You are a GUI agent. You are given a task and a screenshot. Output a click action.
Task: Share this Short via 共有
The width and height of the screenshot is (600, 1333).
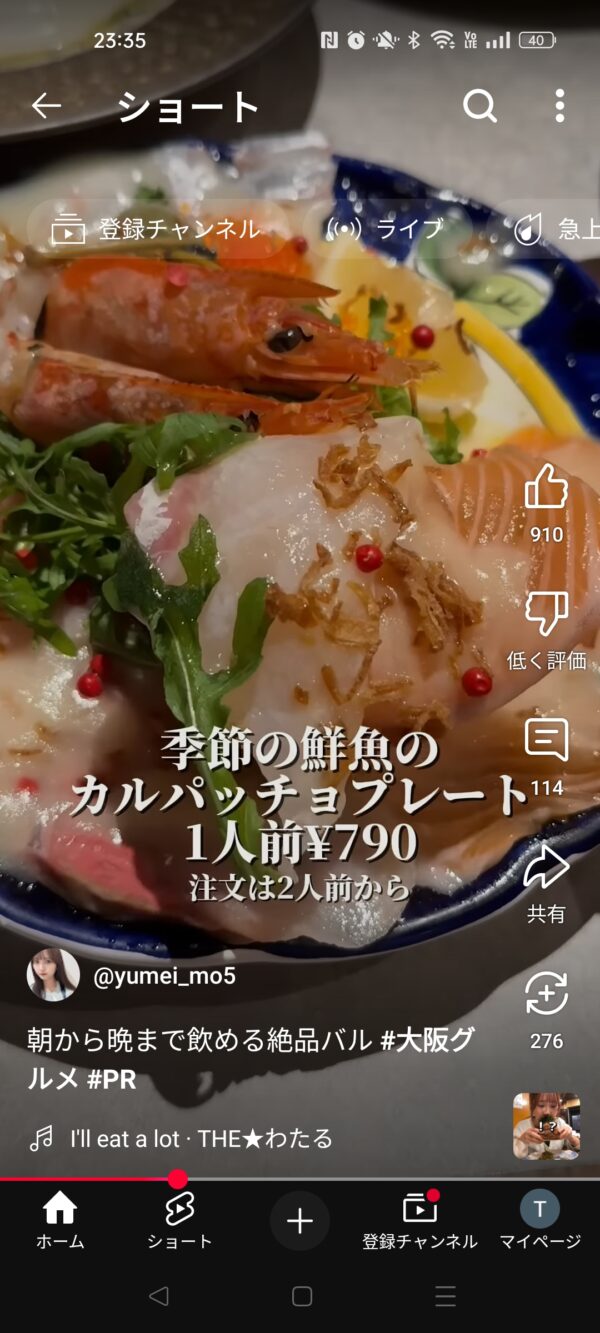[x=546, y=868]
